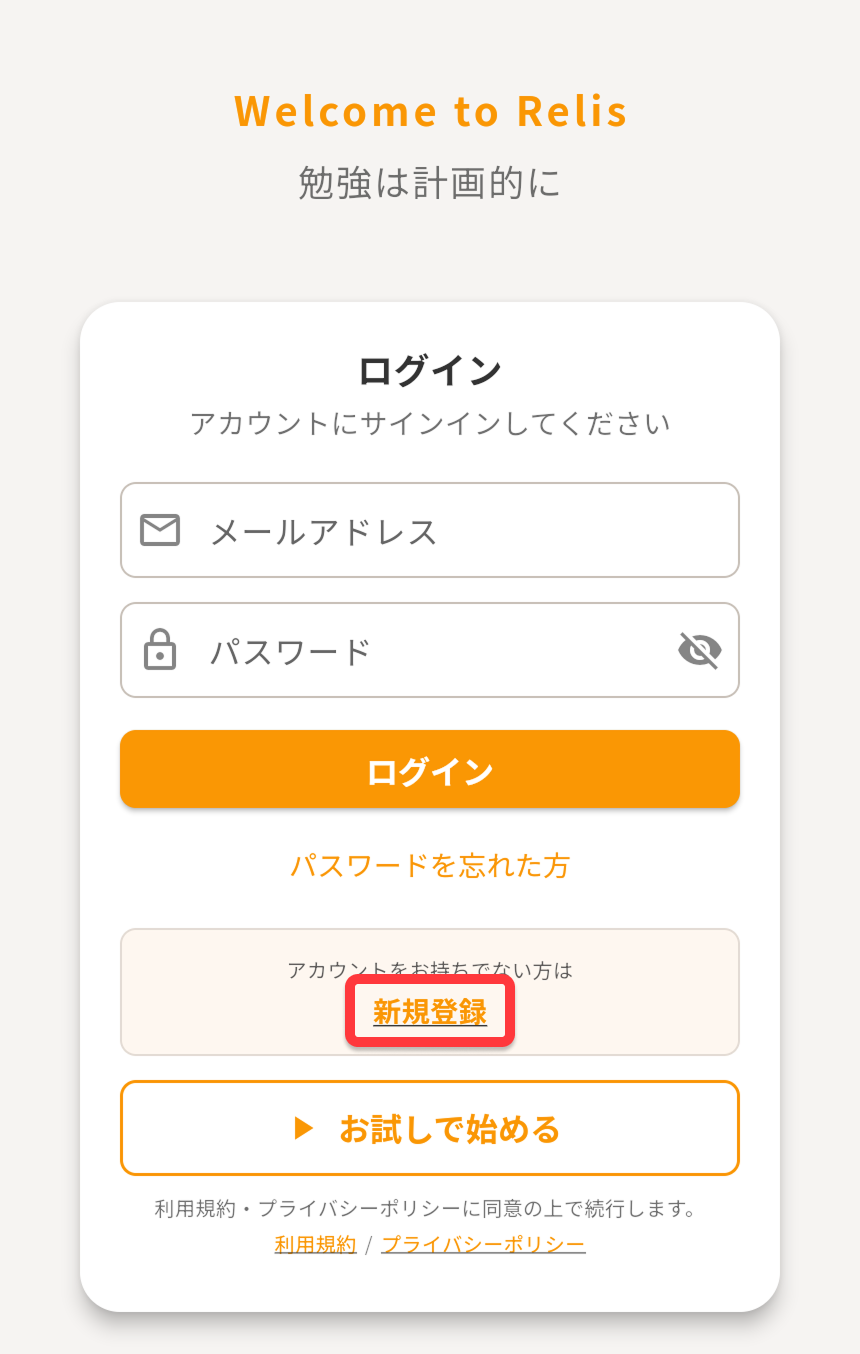Click the envelope icon in email field
This screenshot has height=1354, width=860.
[x=162, y=530]
